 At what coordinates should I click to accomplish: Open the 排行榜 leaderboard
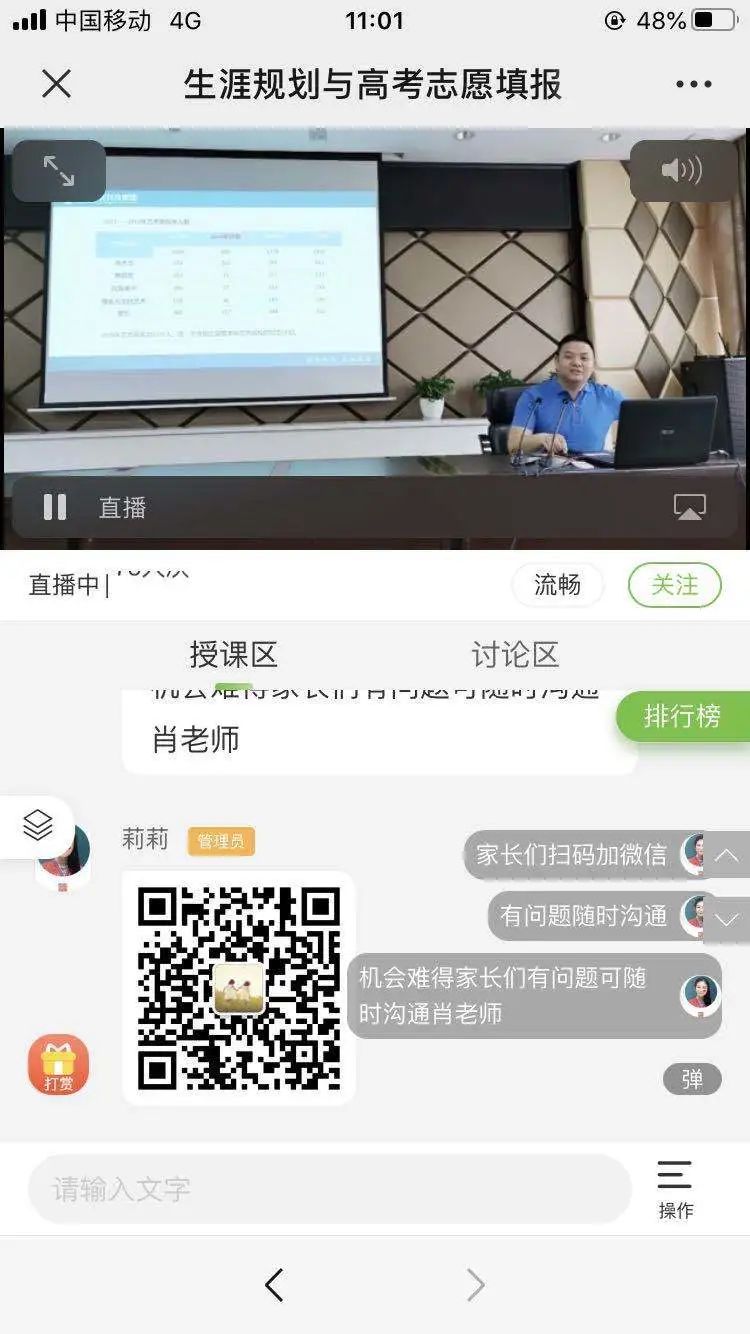coord(683,716)
